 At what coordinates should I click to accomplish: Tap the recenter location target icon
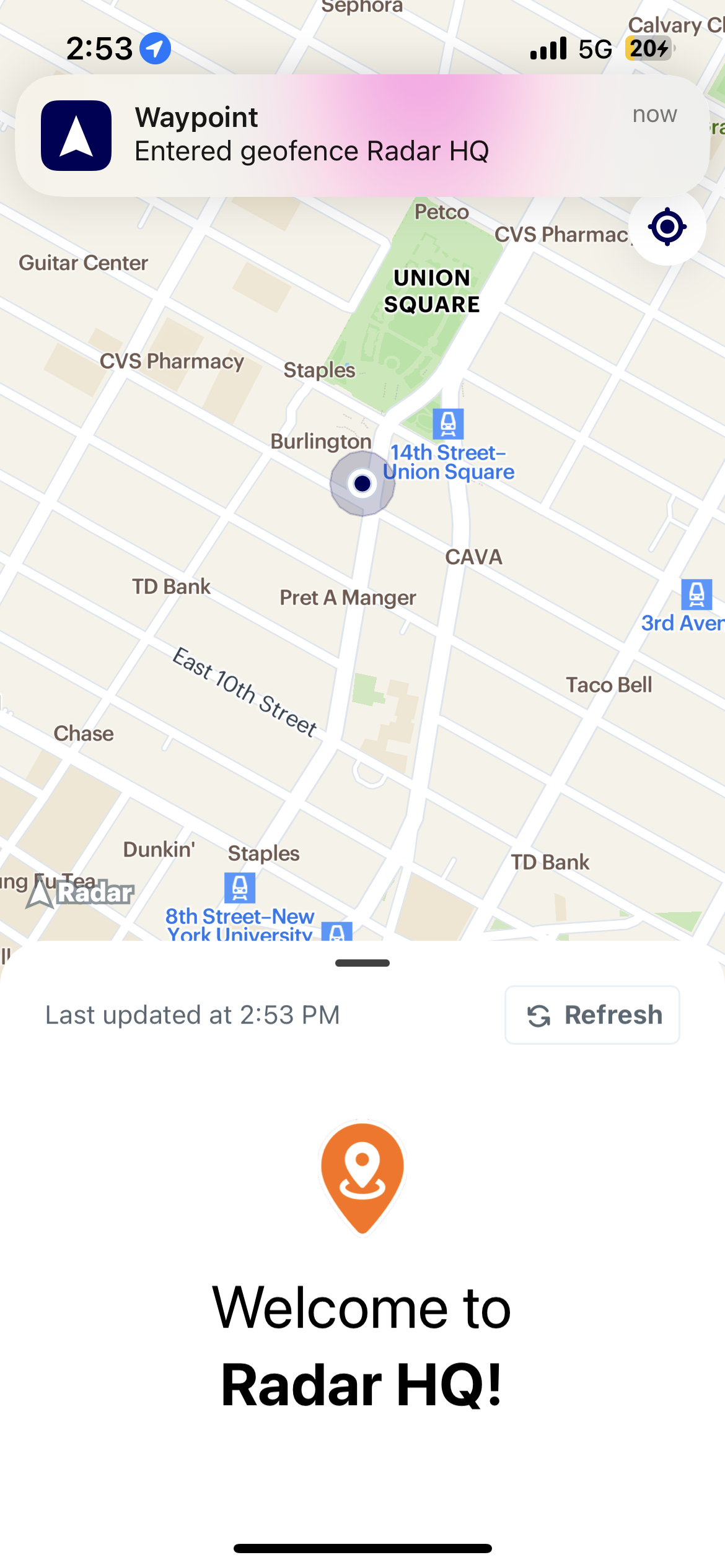[667, 227]
